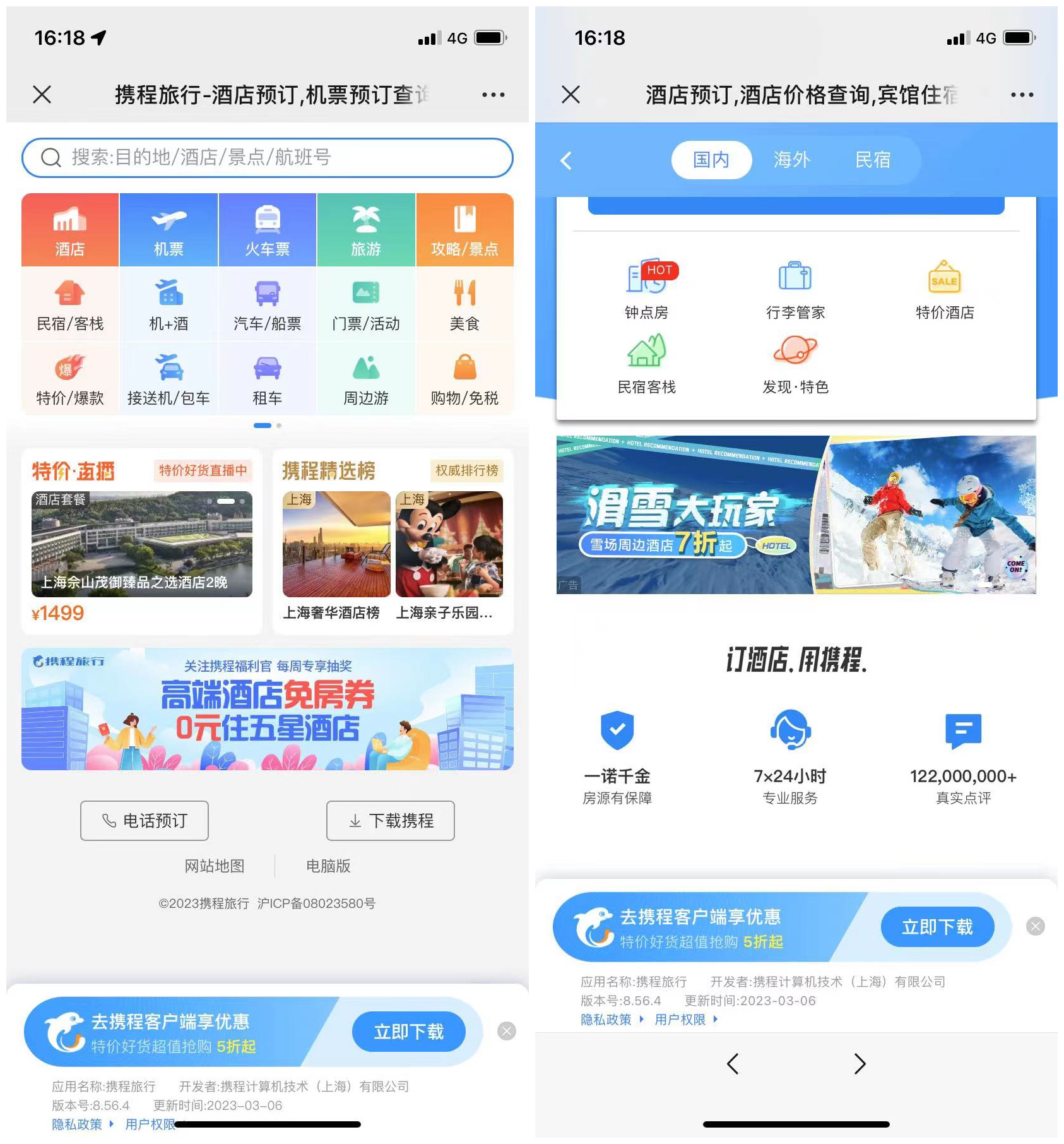This screenshot has height=1144, width=1064.
Task: Tap the 下载携程 download button
Action: click(x=391, y=820)
